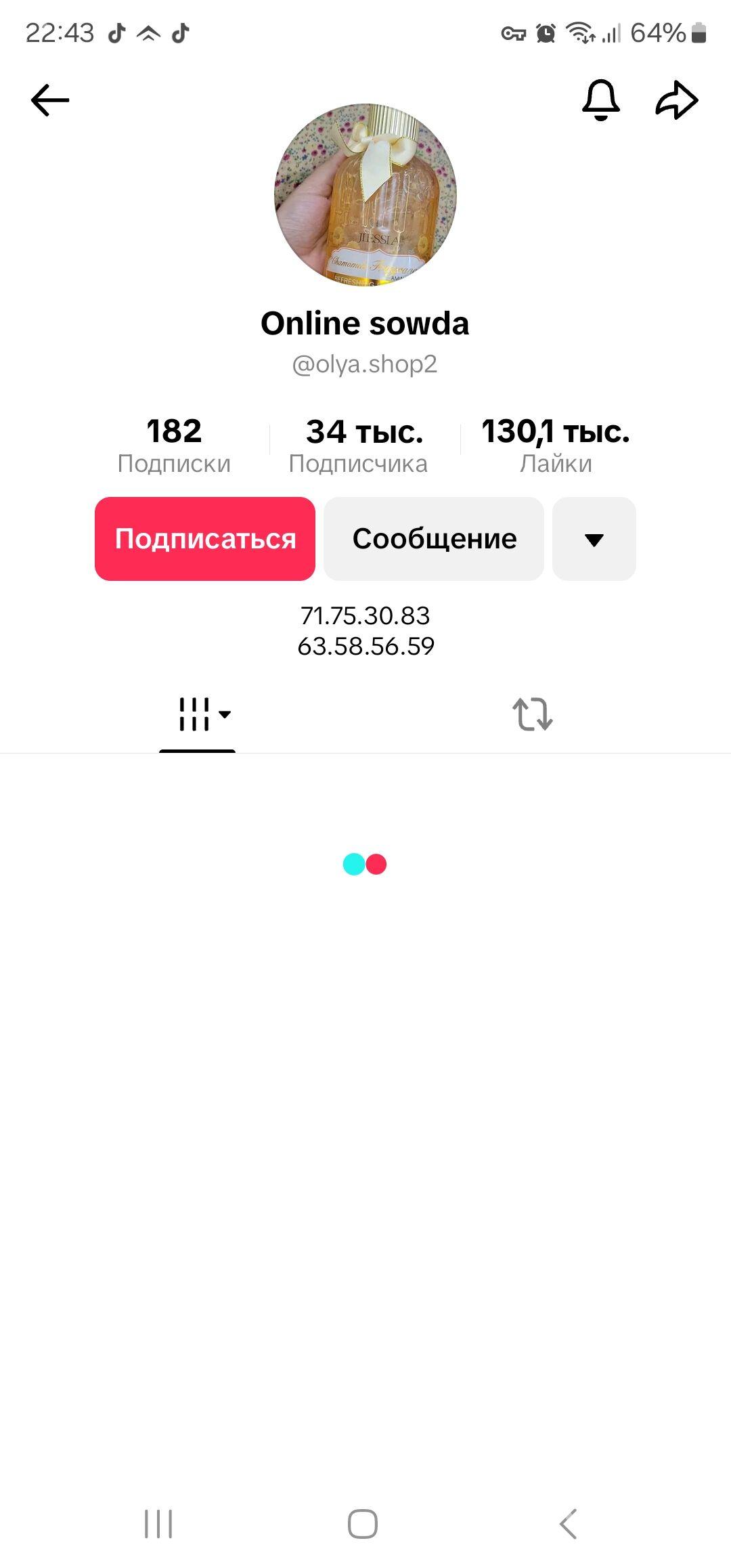View the 182 Подписки list

click(174, 445)
